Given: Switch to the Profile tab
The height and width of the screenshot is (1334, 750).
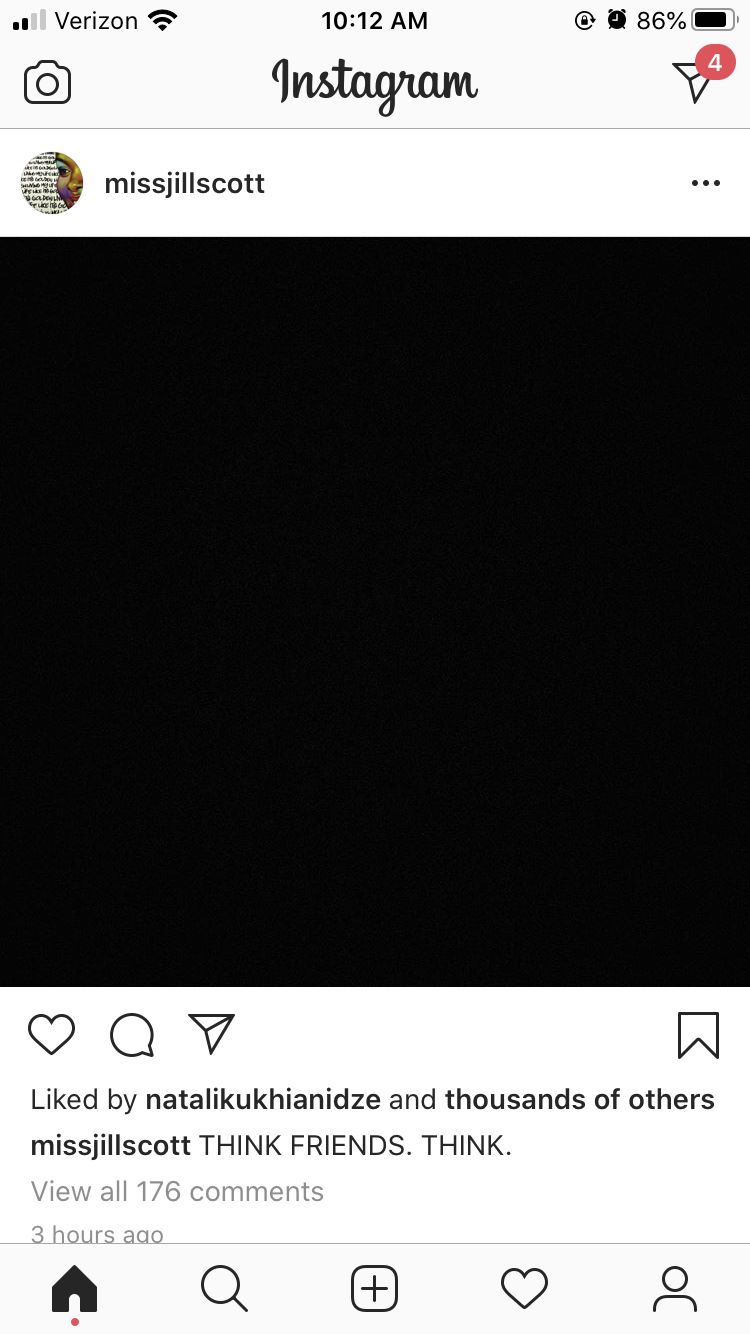Looking at the screenshot, I should point(675,1288).
